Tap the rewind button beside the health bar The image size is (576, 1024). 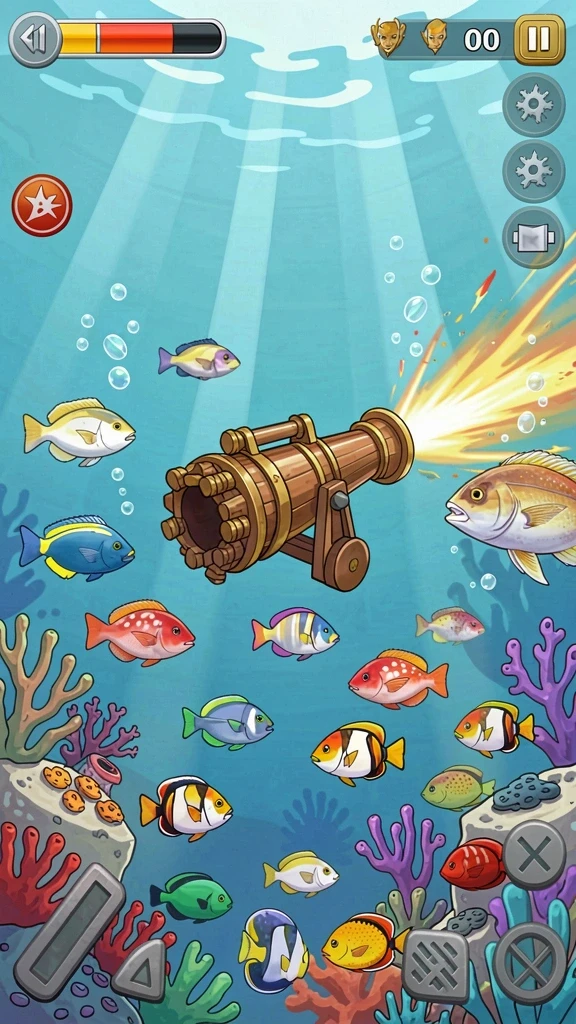click(35, 39)
